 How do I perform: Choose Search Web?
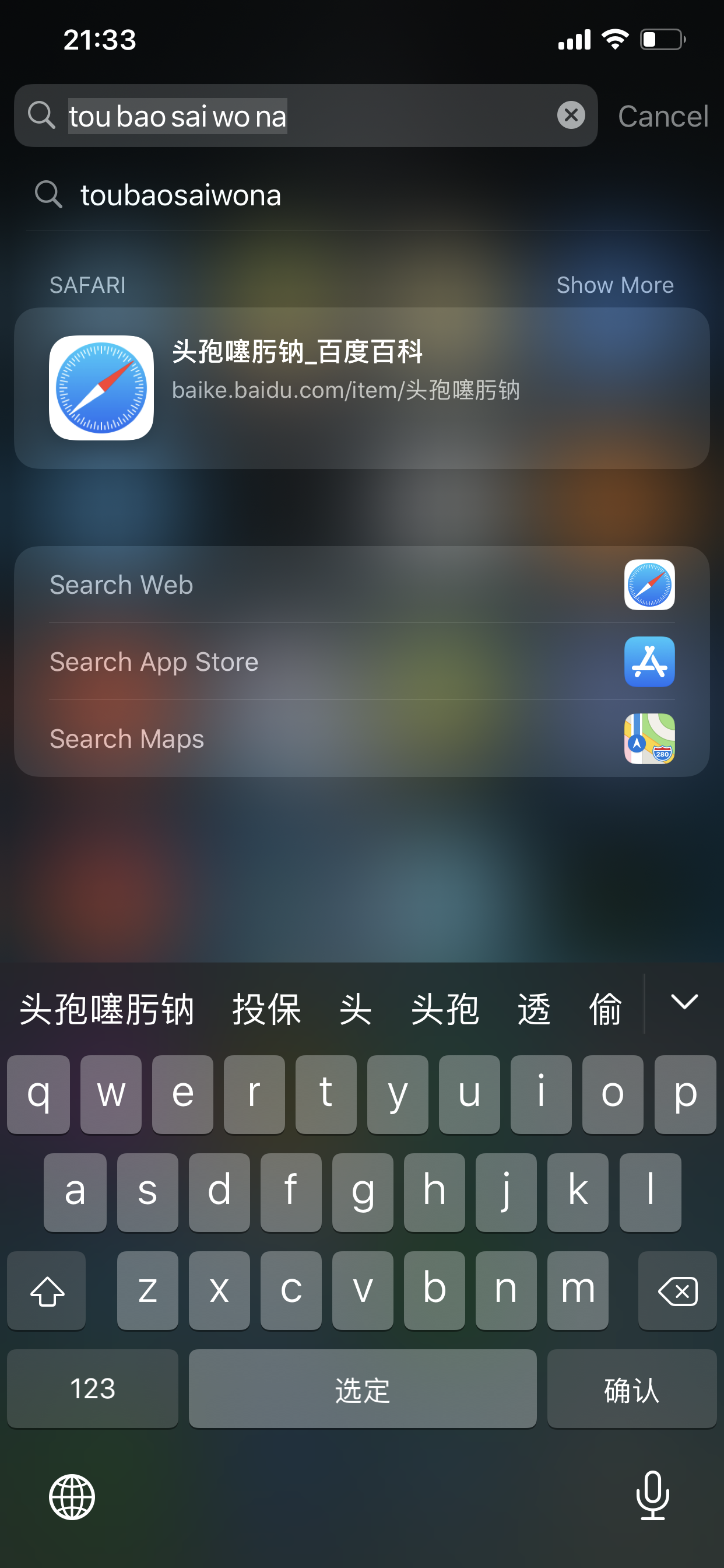click(361, 585)
